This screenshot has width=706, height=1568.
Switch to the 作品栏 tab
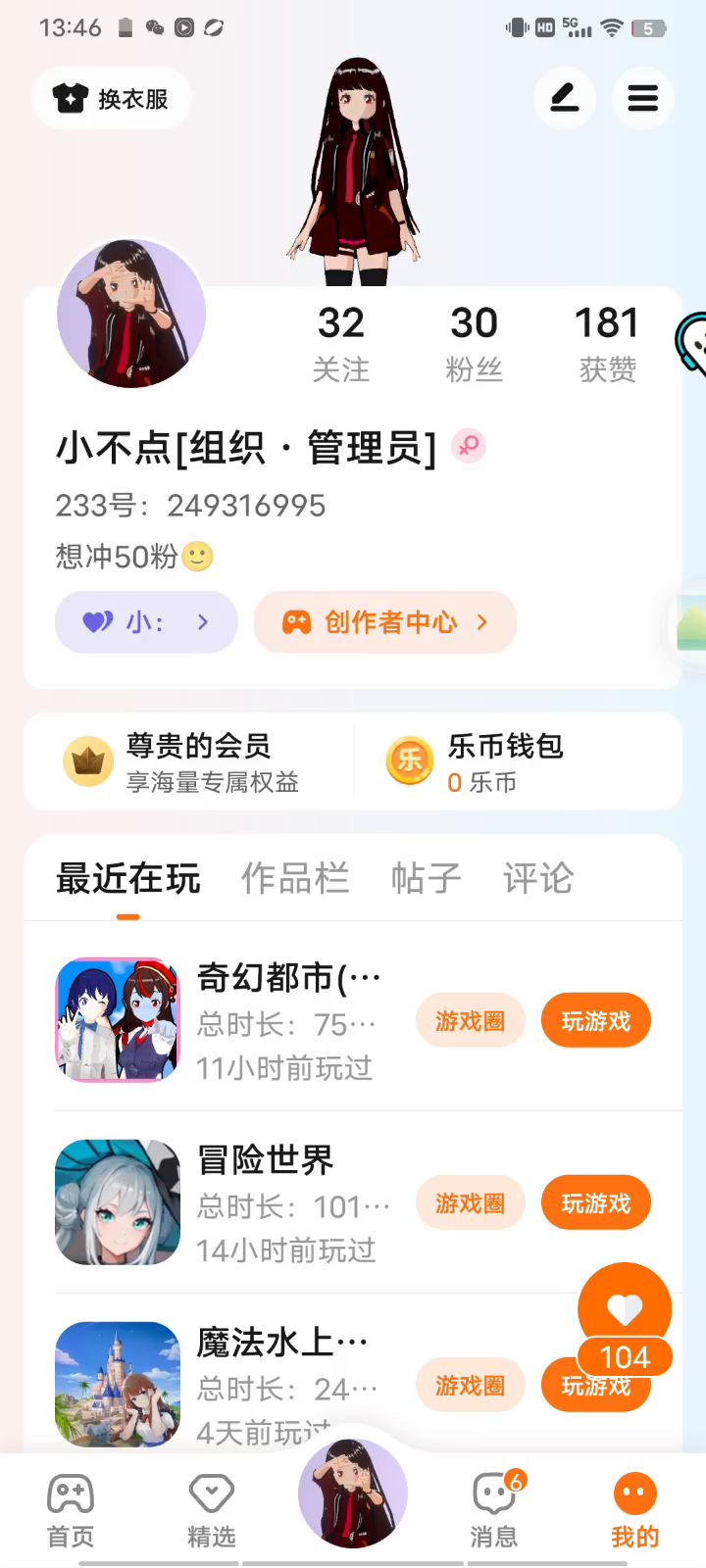pos(295,878)
